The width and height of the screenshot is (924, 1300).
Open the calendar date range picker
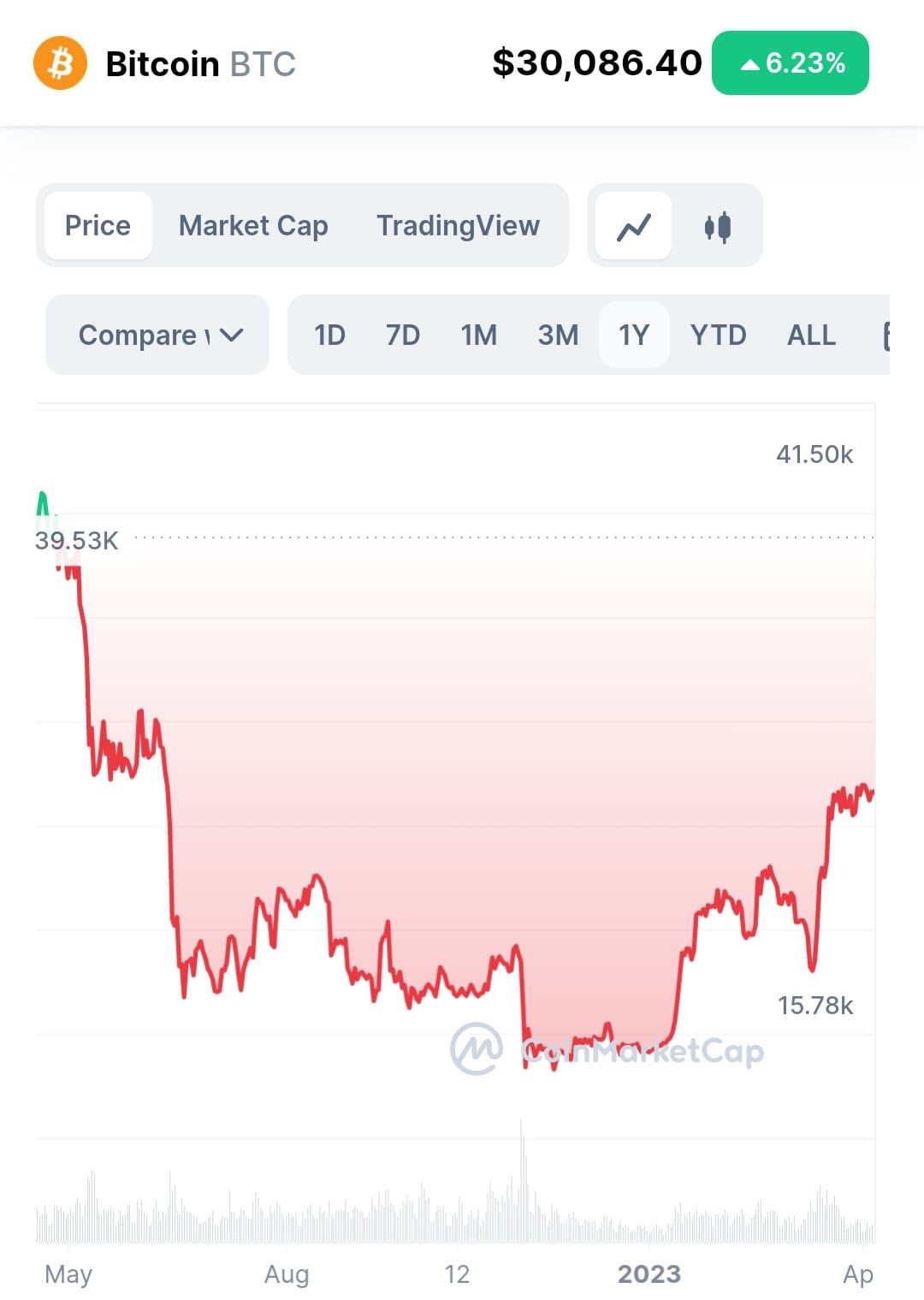885,335
